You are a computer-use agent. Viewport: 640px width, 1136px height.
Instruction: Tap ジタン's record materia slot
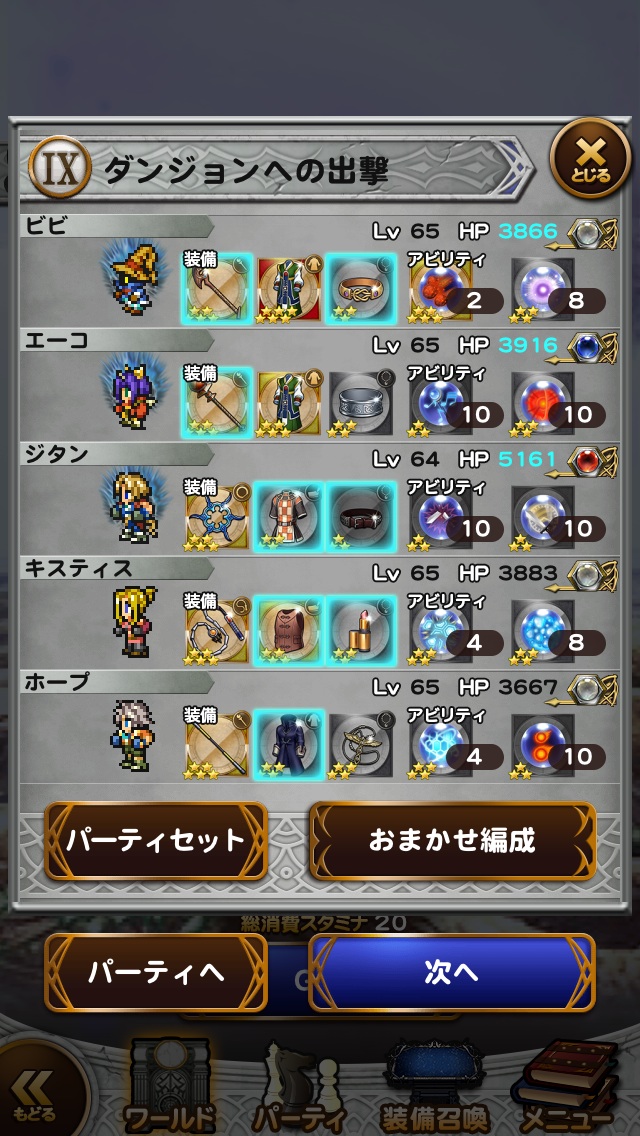(x=593, y=461)
